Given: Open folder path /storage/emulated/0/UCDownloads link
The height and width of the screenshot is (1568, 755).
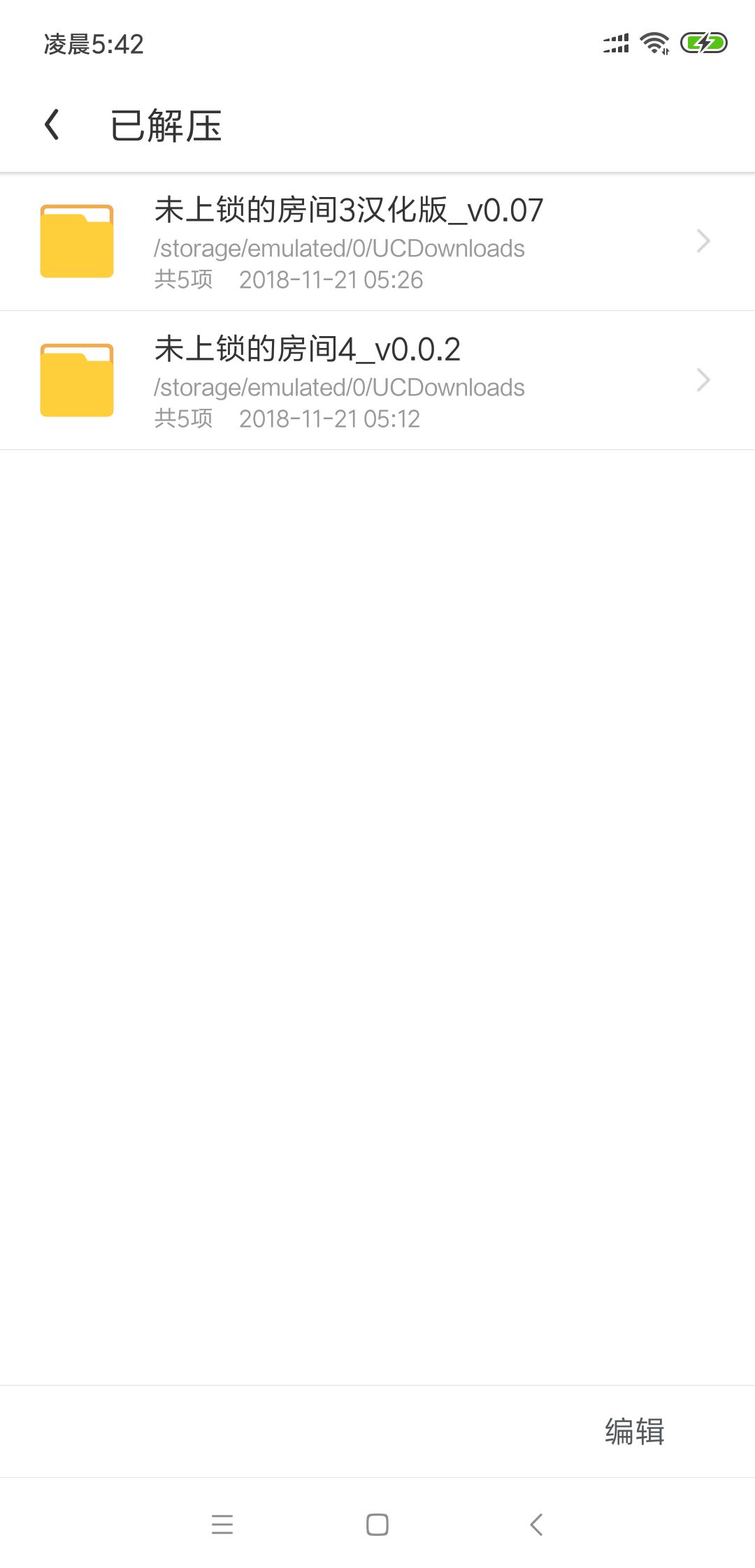Looking at the screenshot, I should pyautogui.click(x=339, y=248).
